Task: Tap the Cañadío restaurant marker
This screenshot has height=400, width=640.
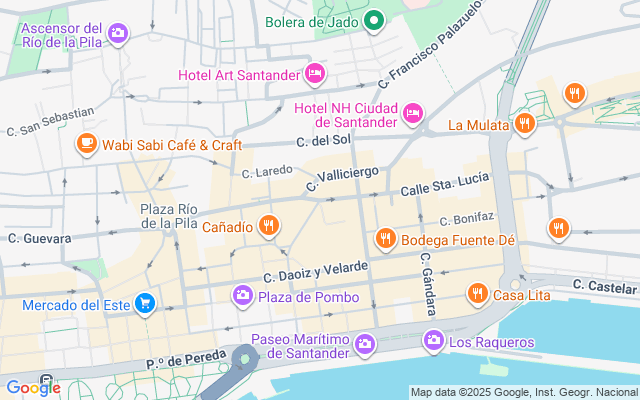Action: coord(269,226)
